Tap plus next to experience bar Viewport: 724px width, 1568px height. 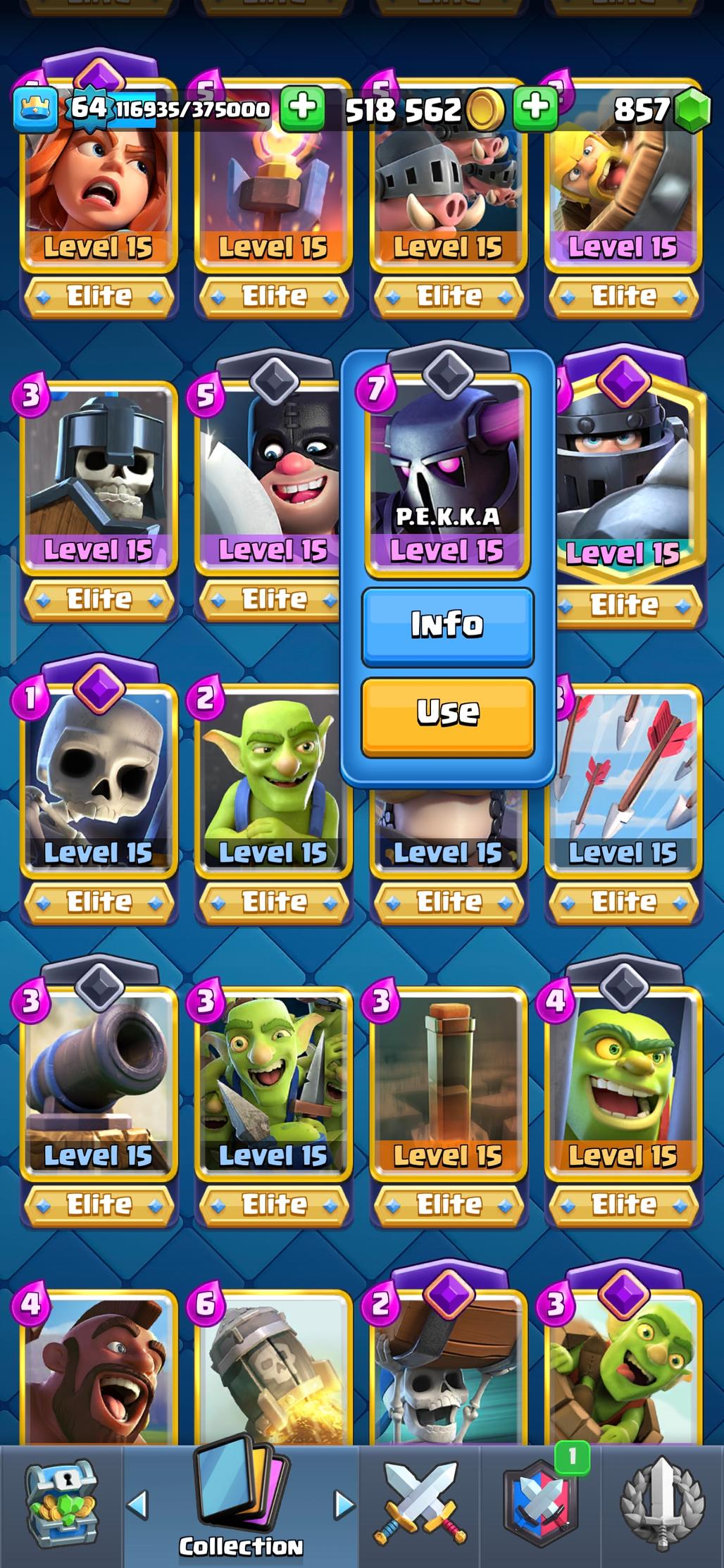coord(303,108)
